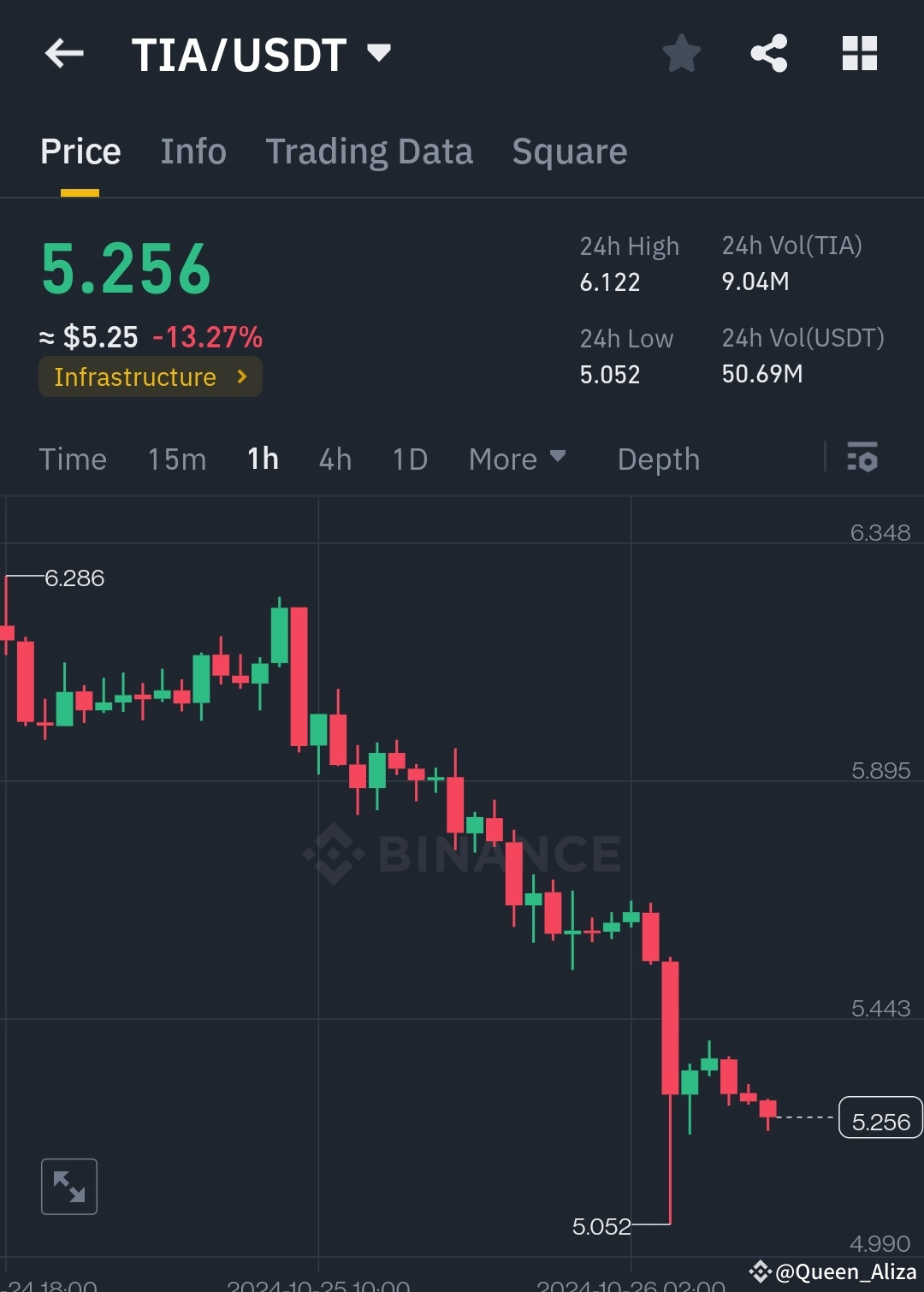Tap the back arrow to exit the chart

(x=64, y=53)
